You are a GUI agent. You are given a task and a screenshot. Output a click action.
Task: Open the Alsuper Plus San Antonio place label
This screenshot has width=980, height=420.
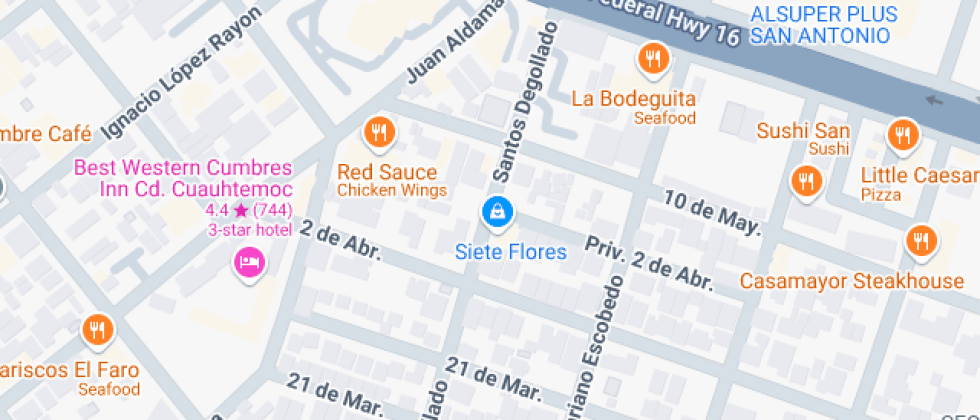click(x=823, y=25)
